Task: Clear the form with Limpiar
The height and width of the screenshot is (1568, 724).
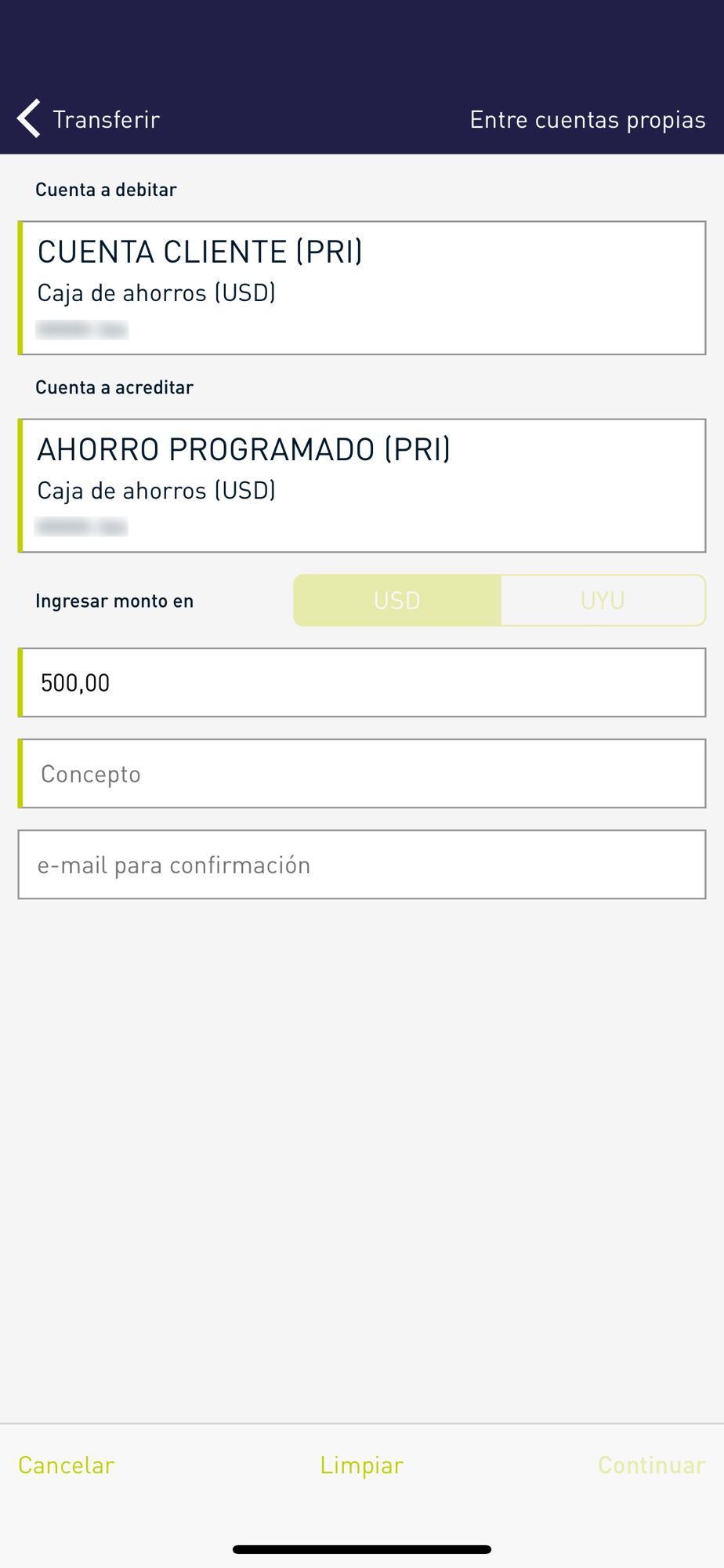Action: point(361,1465)
